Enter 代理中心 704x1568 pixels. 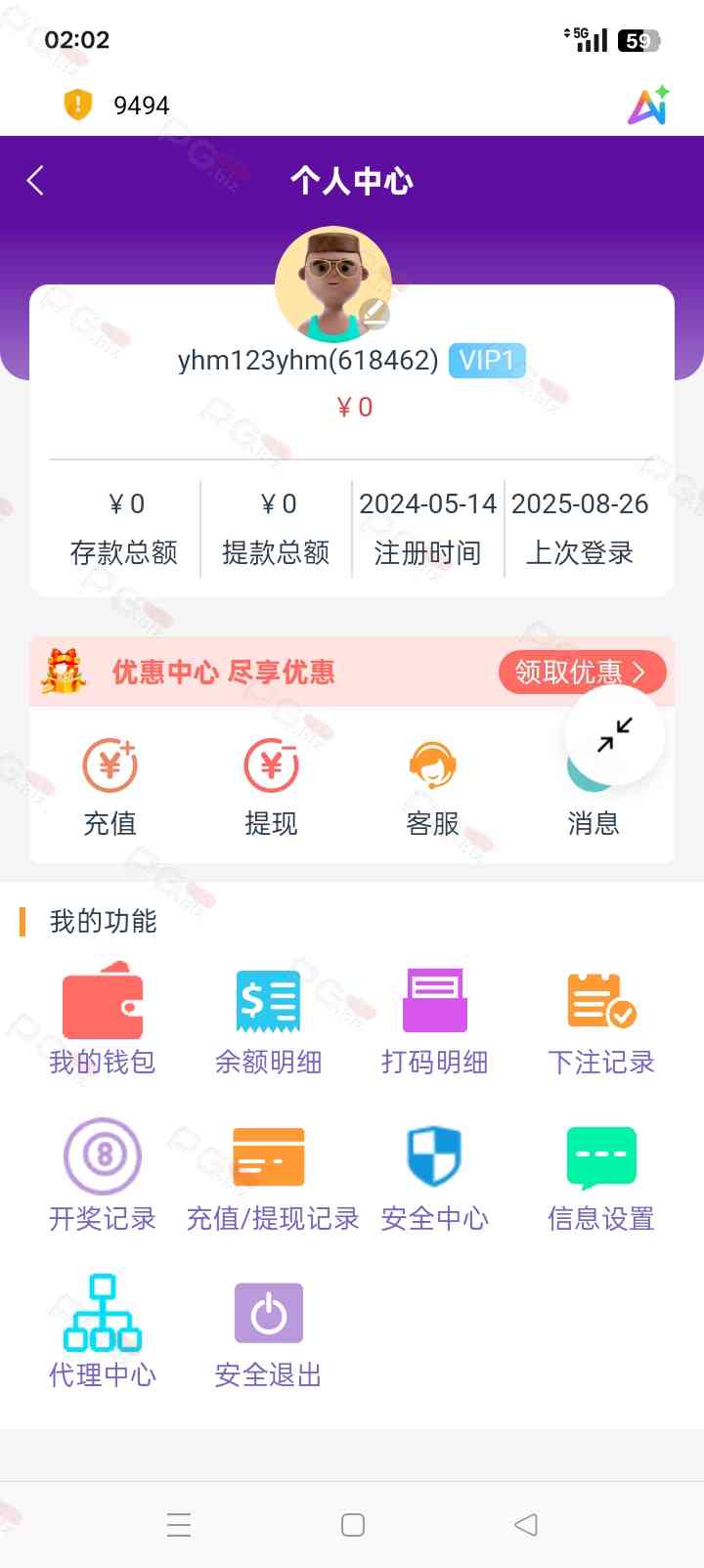coord(103,1331)
